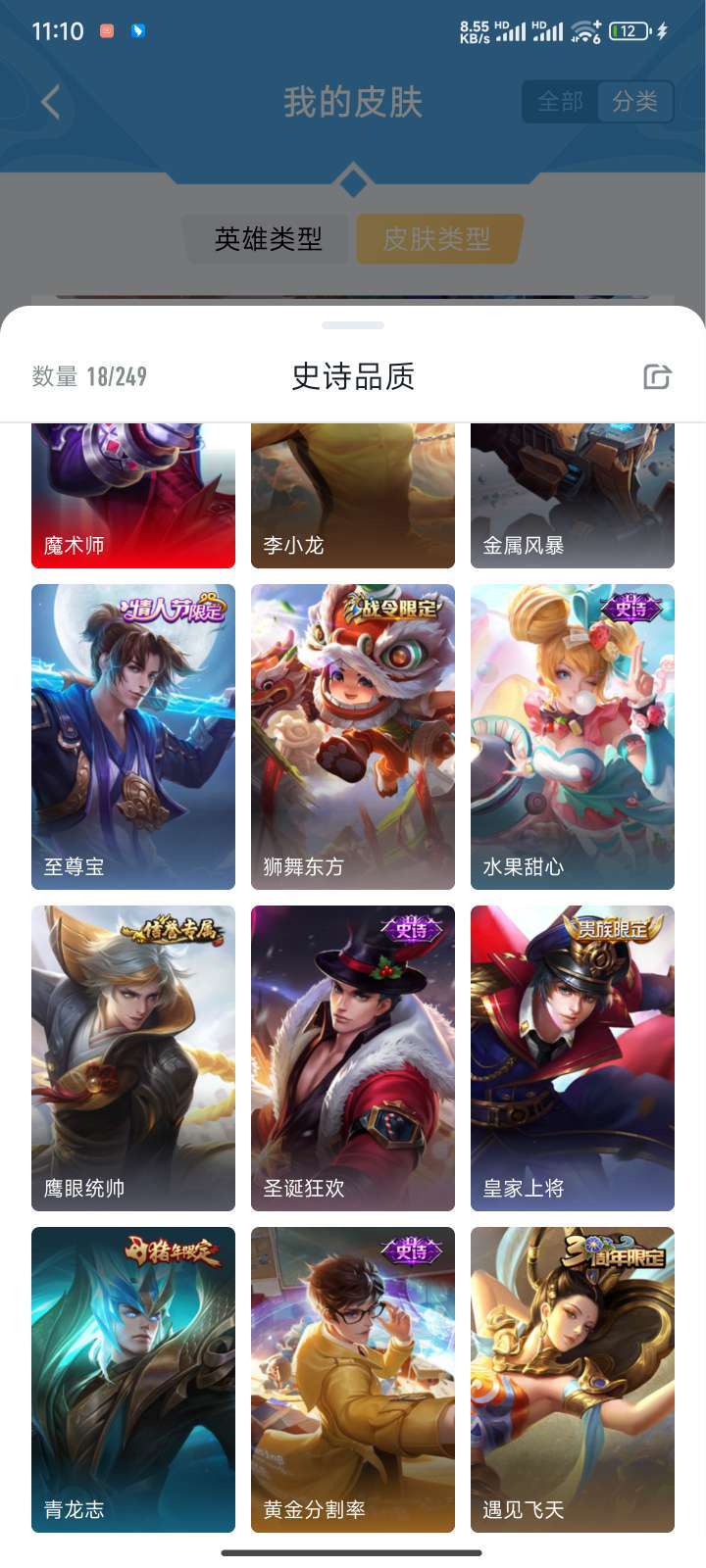The image size is (706, 1568).
Task: Switch to the 全部 view
Action: (x=561, y=101)
